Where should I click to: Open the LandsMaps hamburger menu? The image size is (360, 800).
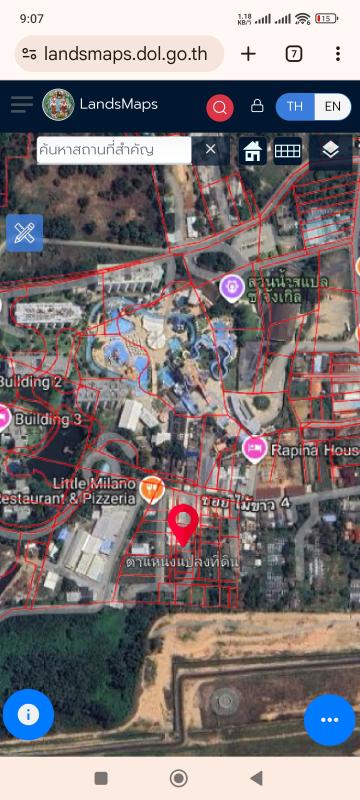pyautogui.click(x=21, y=105)
